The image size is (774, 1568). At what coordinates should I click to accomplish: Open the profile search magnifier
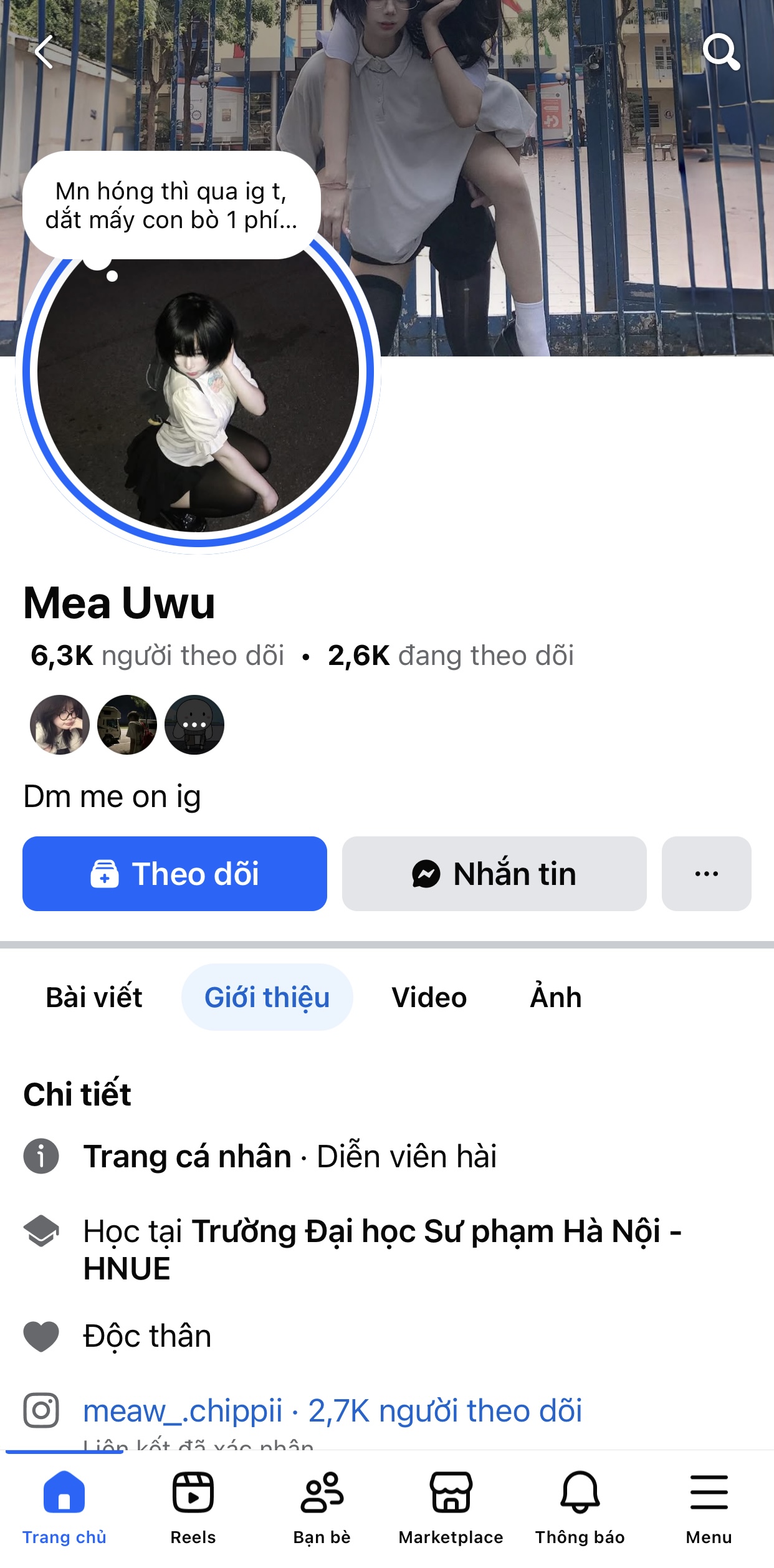(721, 52)
